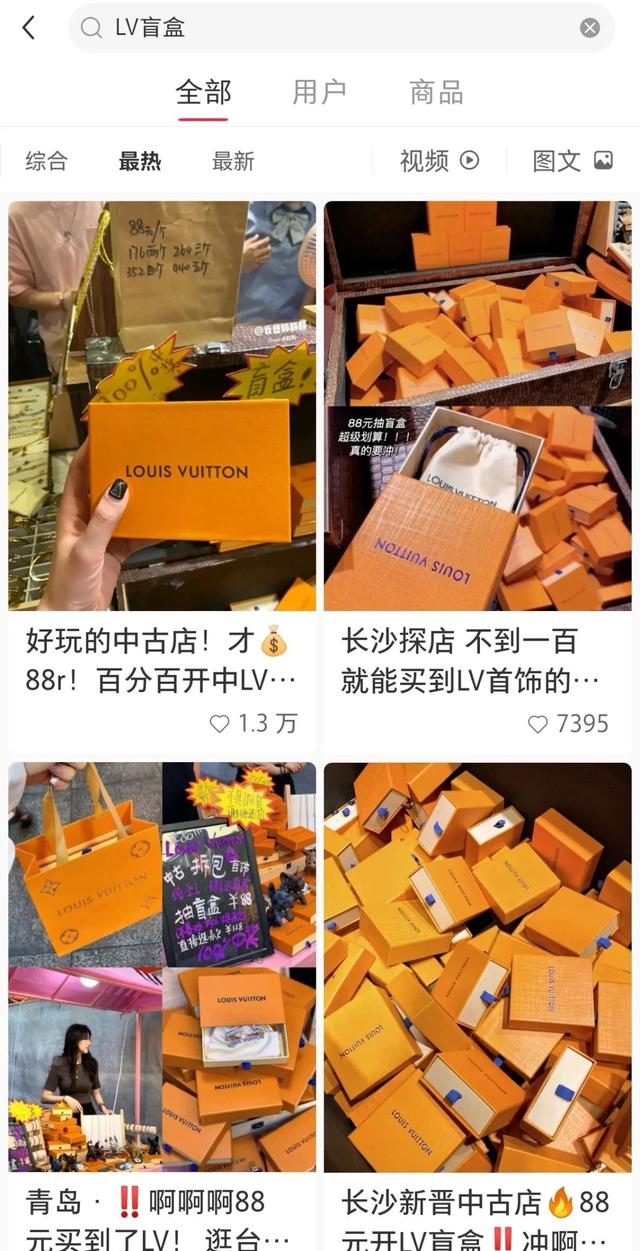Like the 好玩的中古店 post with 1.3万 likes

220,724
